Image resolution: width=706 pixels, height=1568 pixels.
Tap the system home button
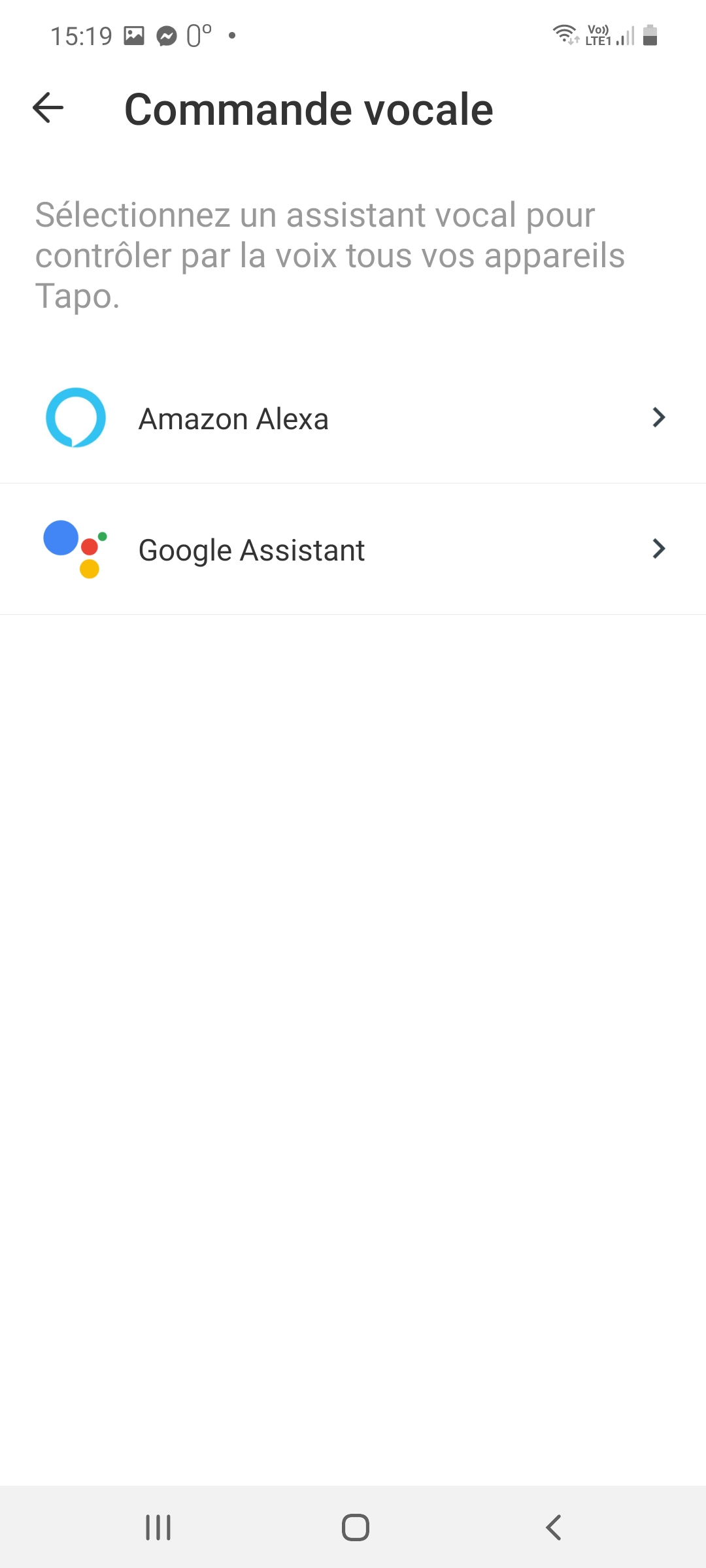(x=355, y=1527)
